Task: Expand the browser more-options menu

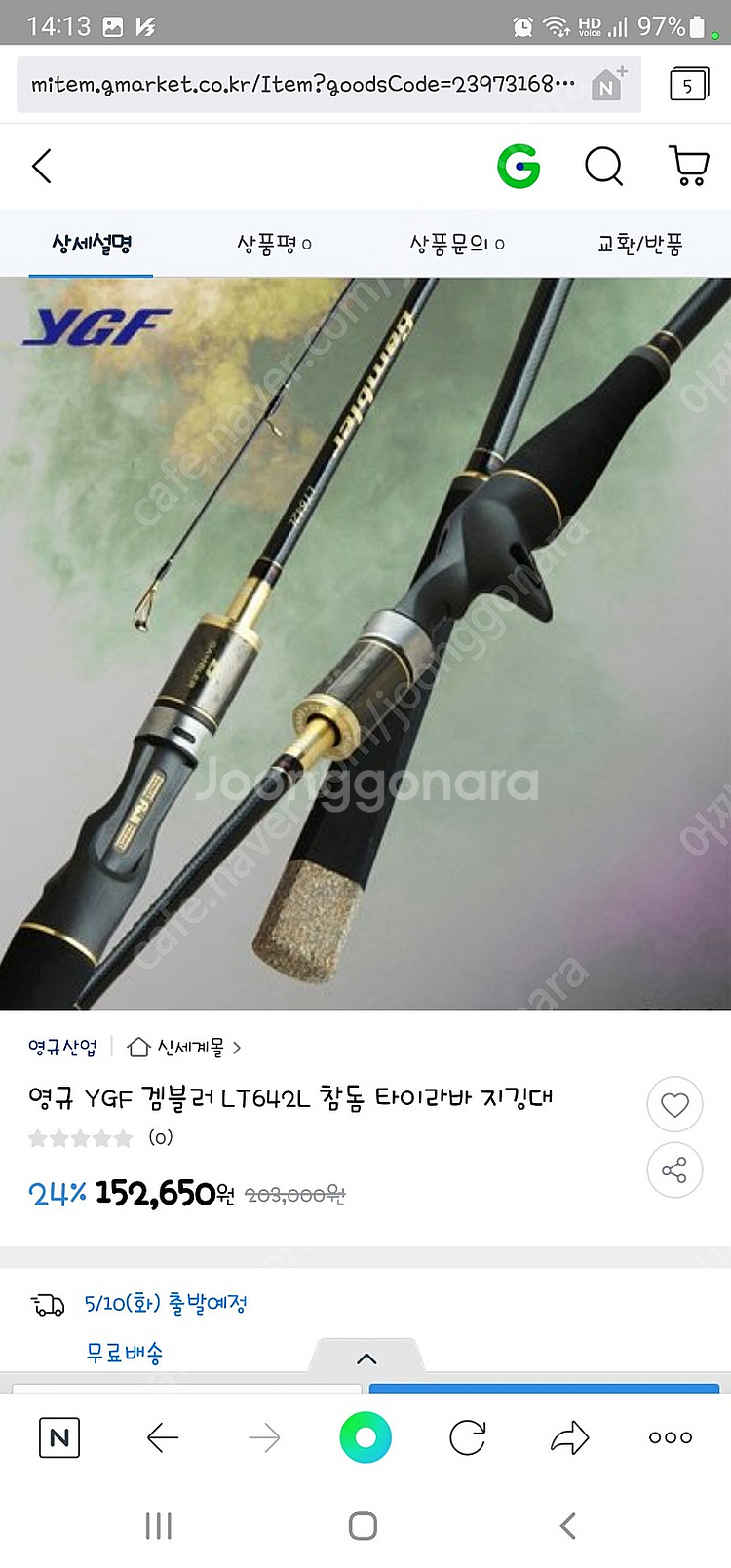Action: tap(670, 1436)
